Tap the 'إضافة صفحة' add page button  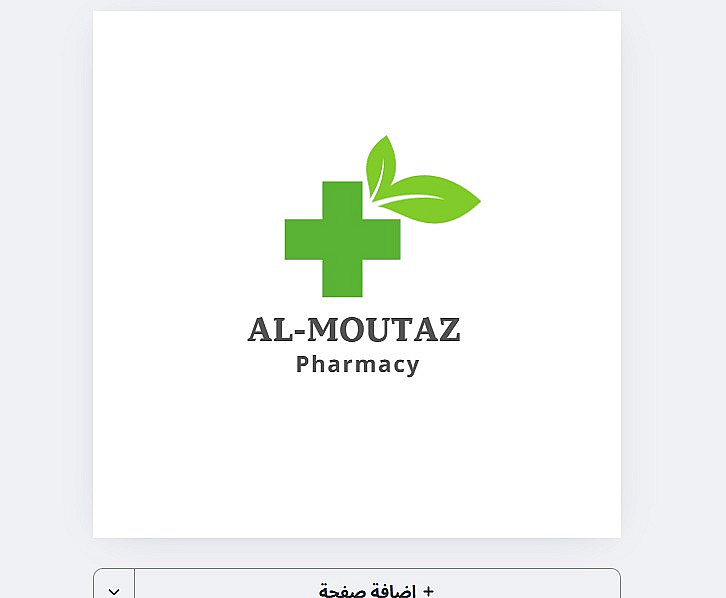click(377, 588)
